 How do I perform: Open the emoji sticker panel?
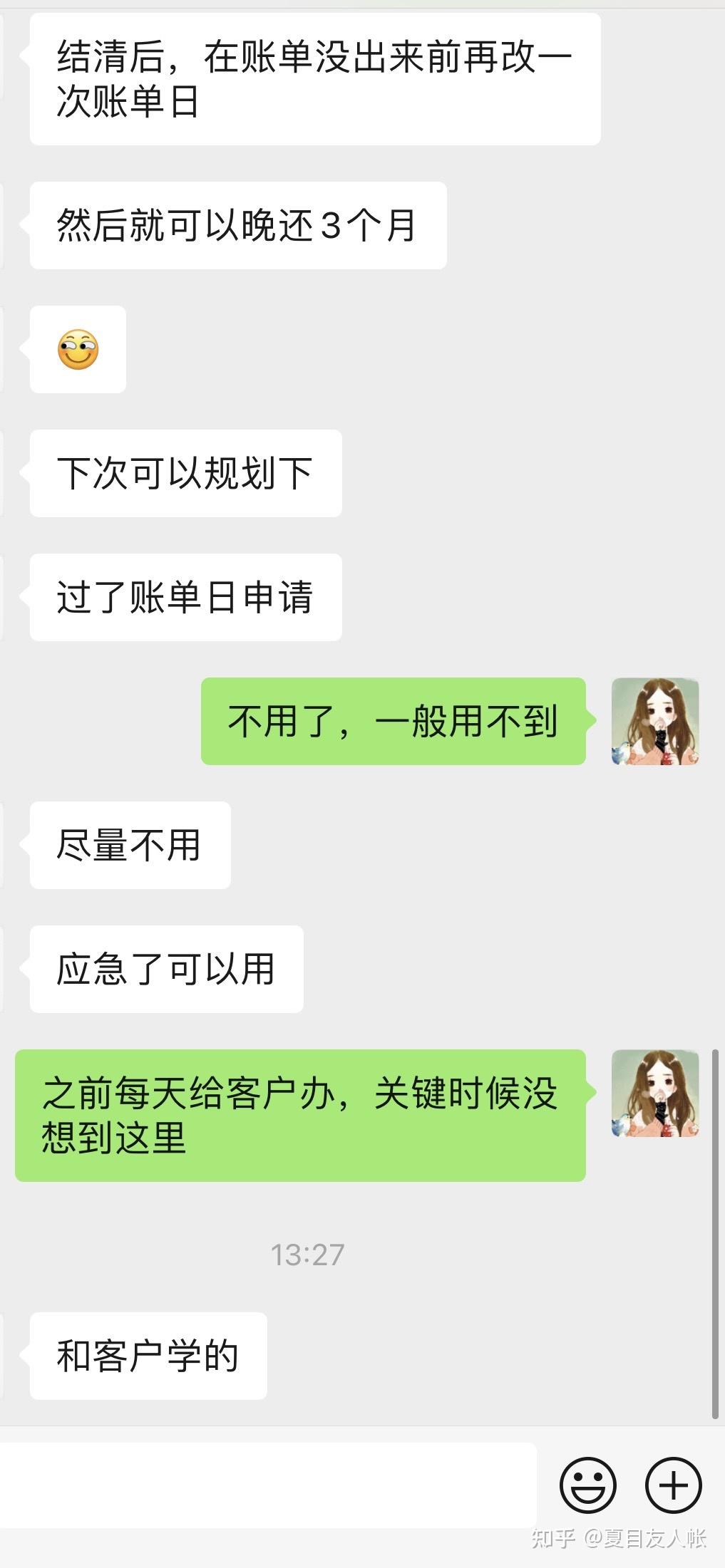[x=587, y=1485]
